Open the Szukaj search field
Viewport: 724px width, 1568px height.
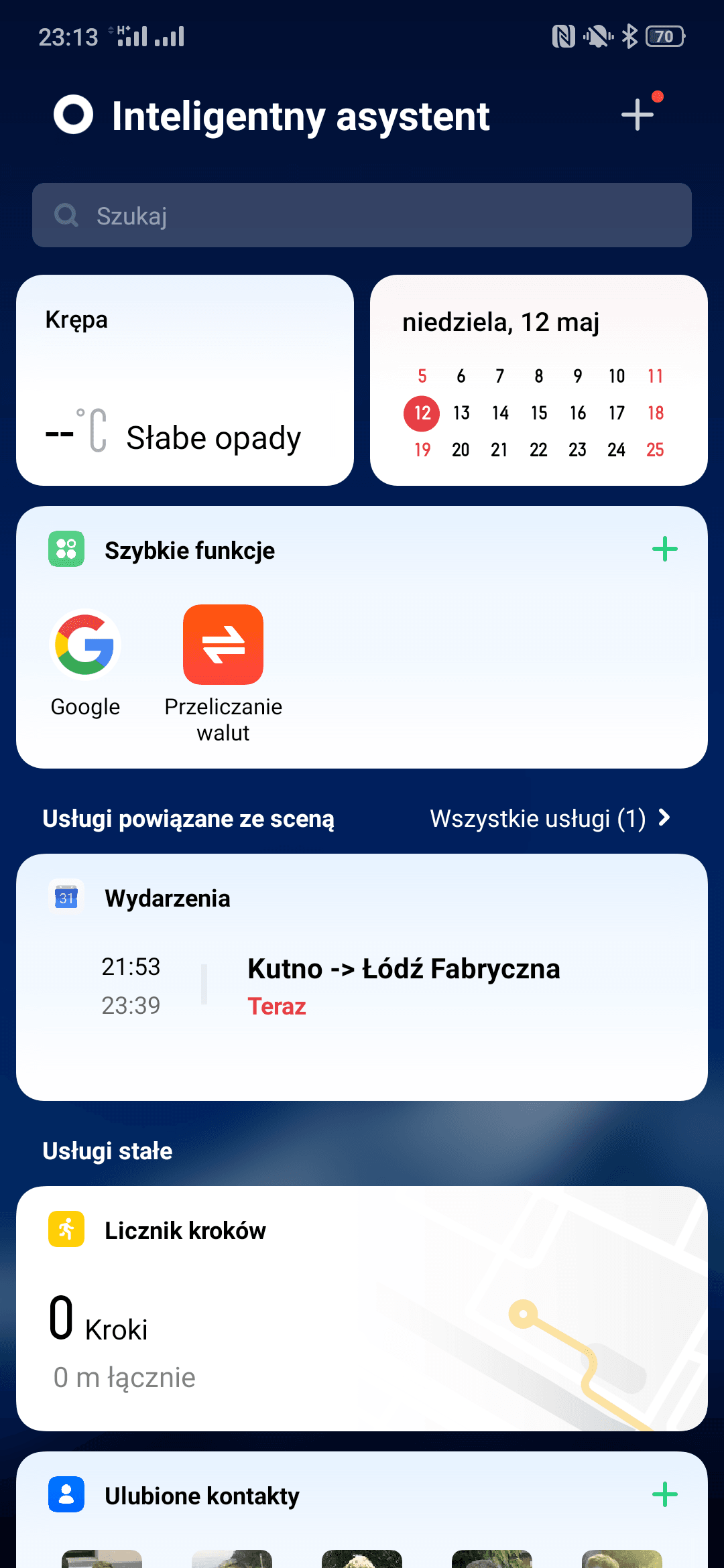point(362,215)
